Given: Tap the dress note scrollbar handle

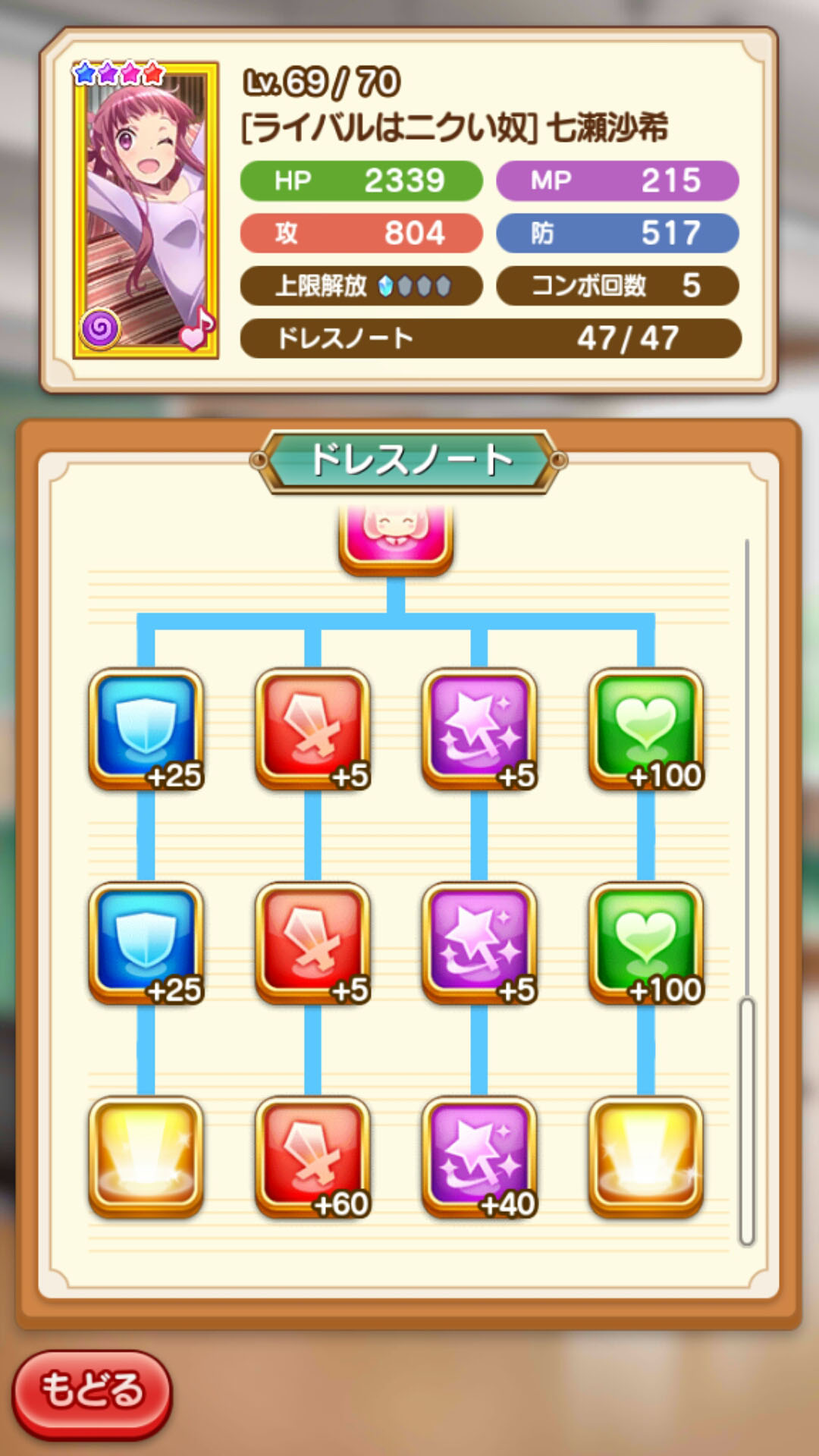Looking at the screenshot, I should (x=747, y=1122).
